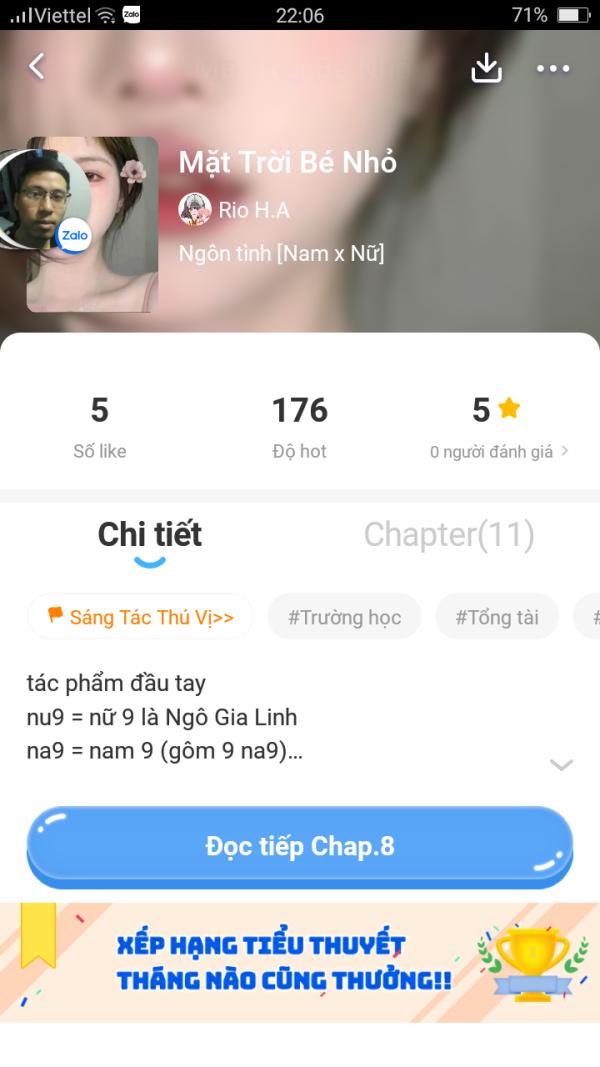Image resolution: width=600 pixels, height=1067 pixels.
Task: Expand the full story description
Action: [561, 765]
